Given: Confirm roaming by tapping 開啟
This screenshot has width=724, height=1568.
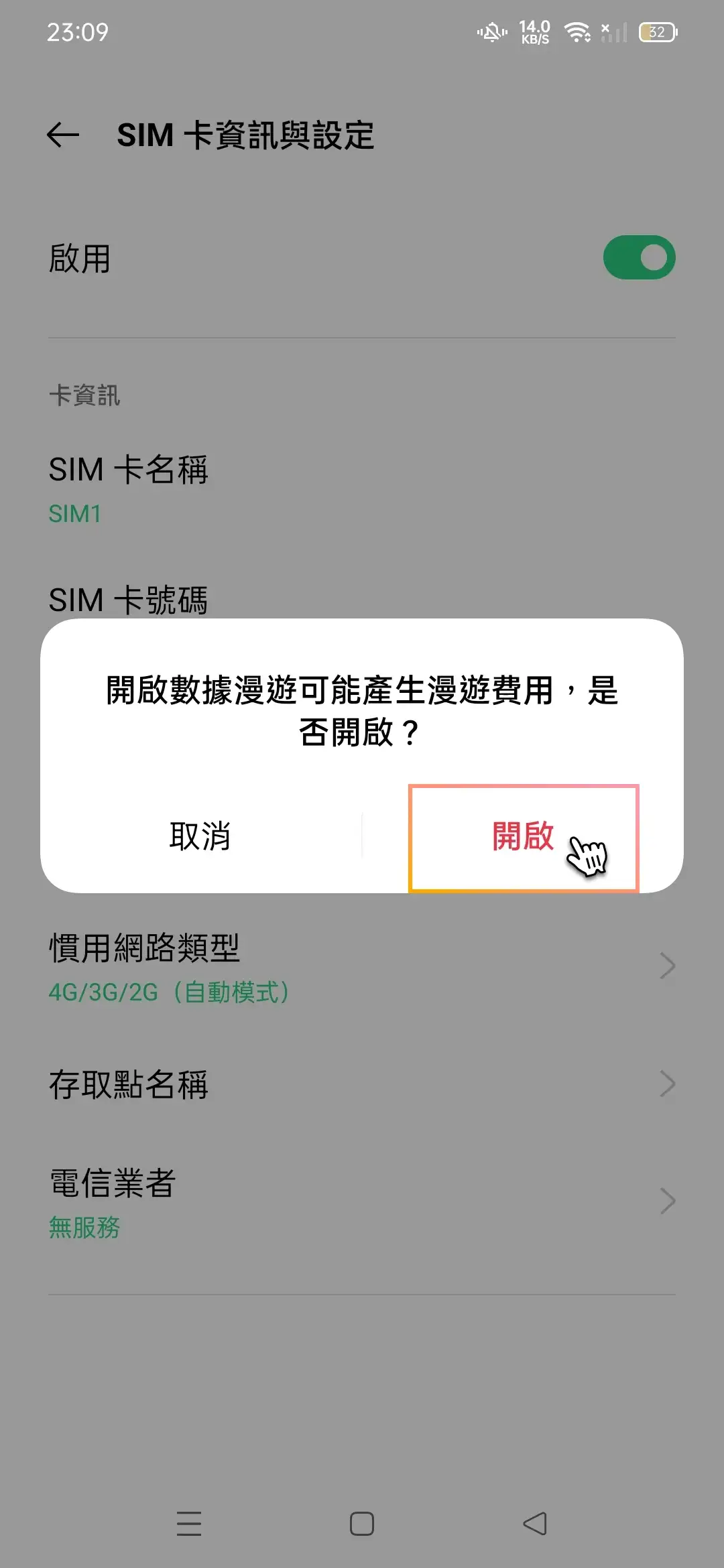Looking at the screenshot, I should pyautogui.click(x=524, y=836).
